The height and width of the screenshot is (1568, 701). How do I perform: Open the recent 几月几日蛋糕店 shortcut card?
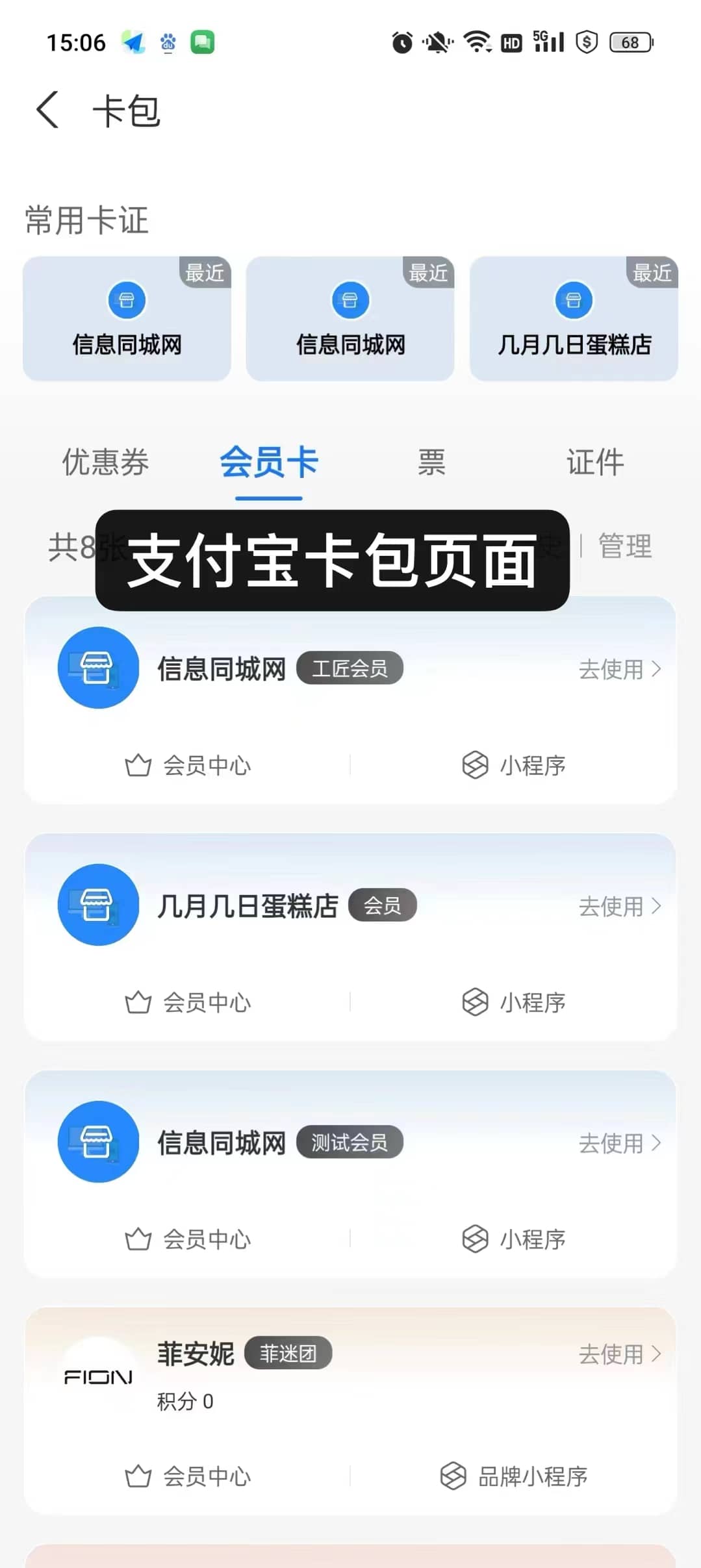point(574,318)
